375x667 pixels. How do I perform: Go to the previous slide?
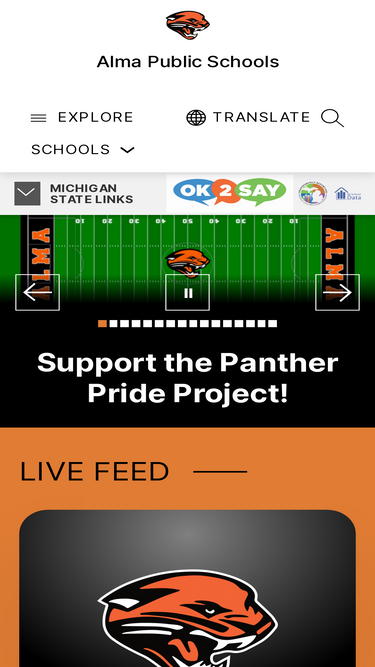click(37, 292)
